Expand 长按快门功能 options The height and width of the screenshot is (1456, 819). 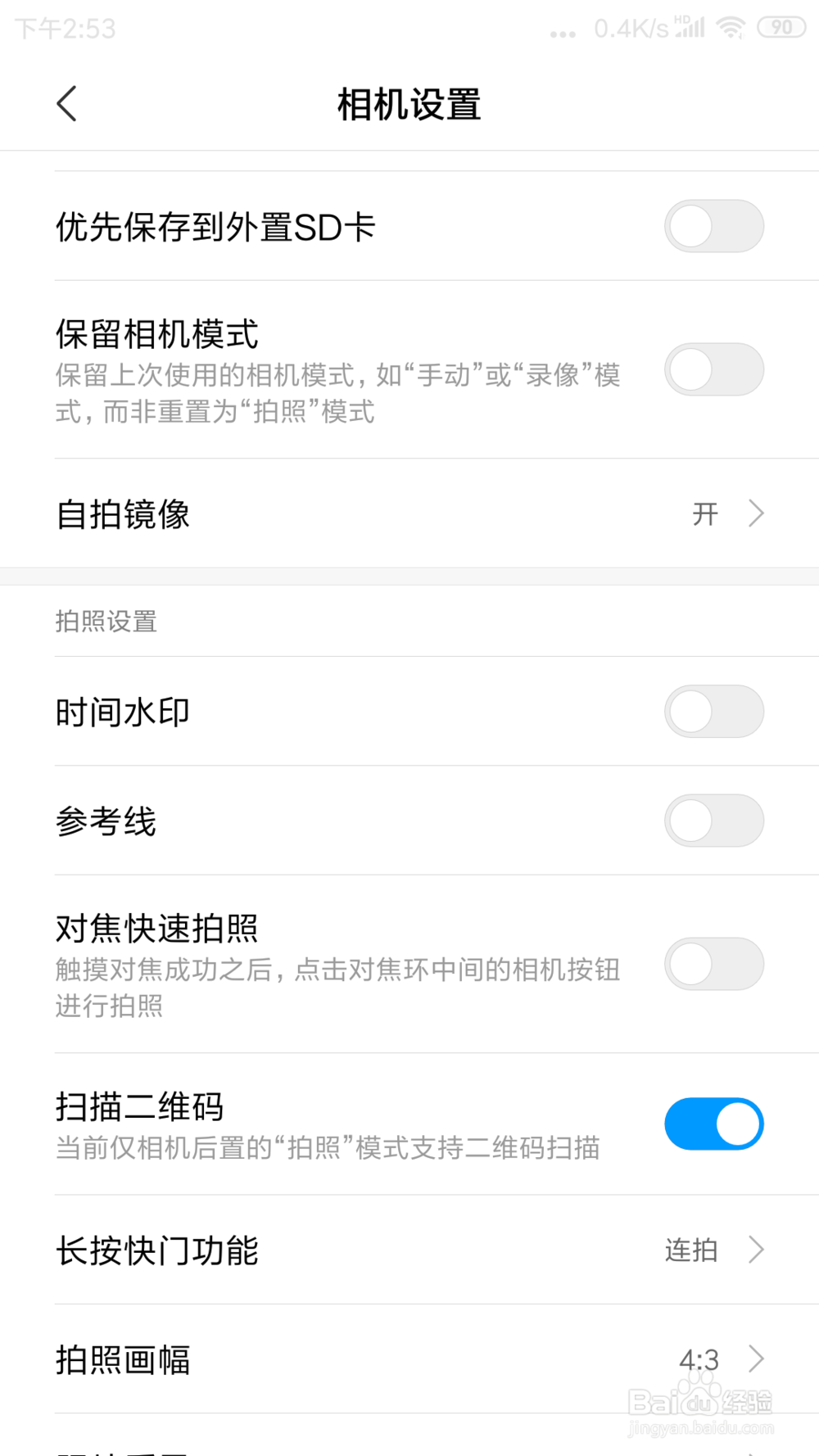[755, 1250]
